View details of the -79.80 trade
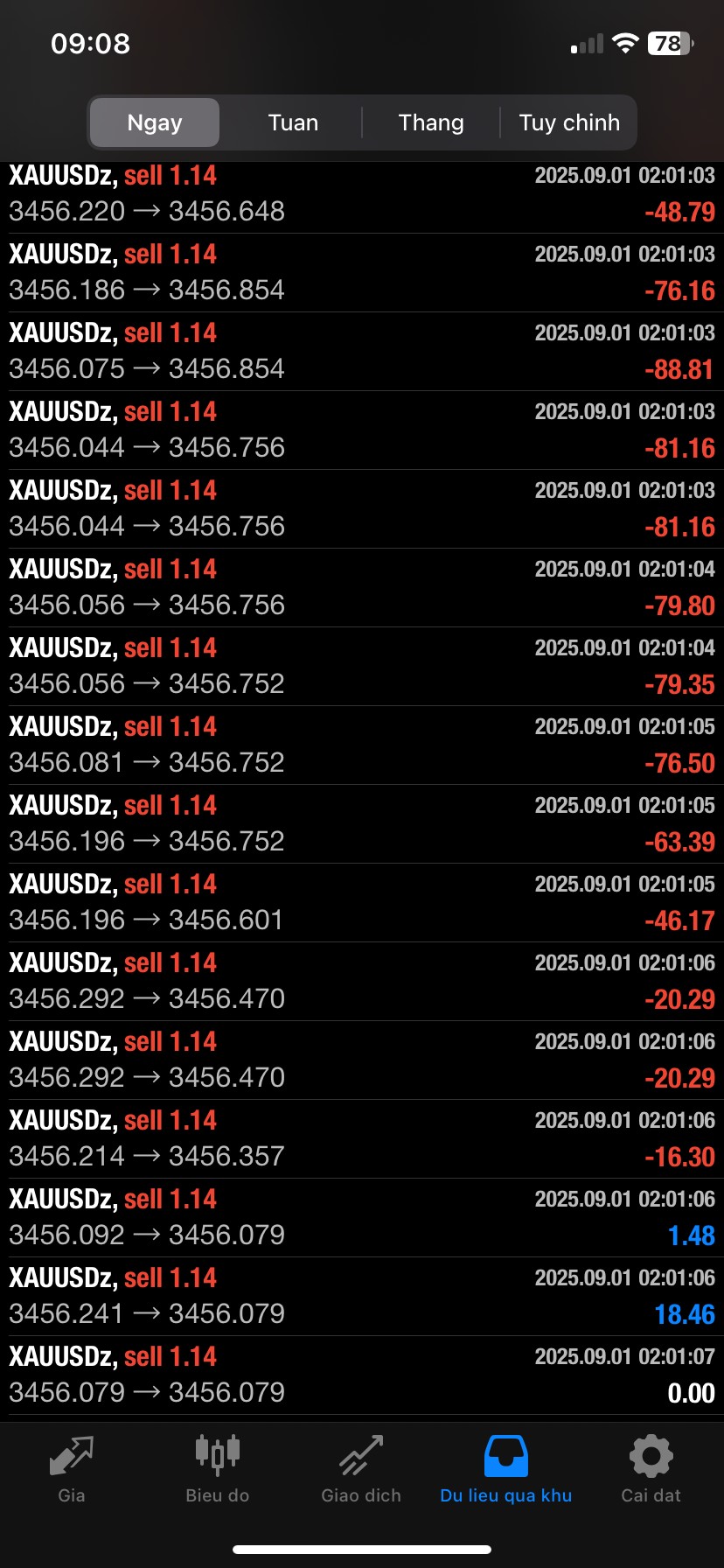The image size is (724, 1568). point(362,588)
